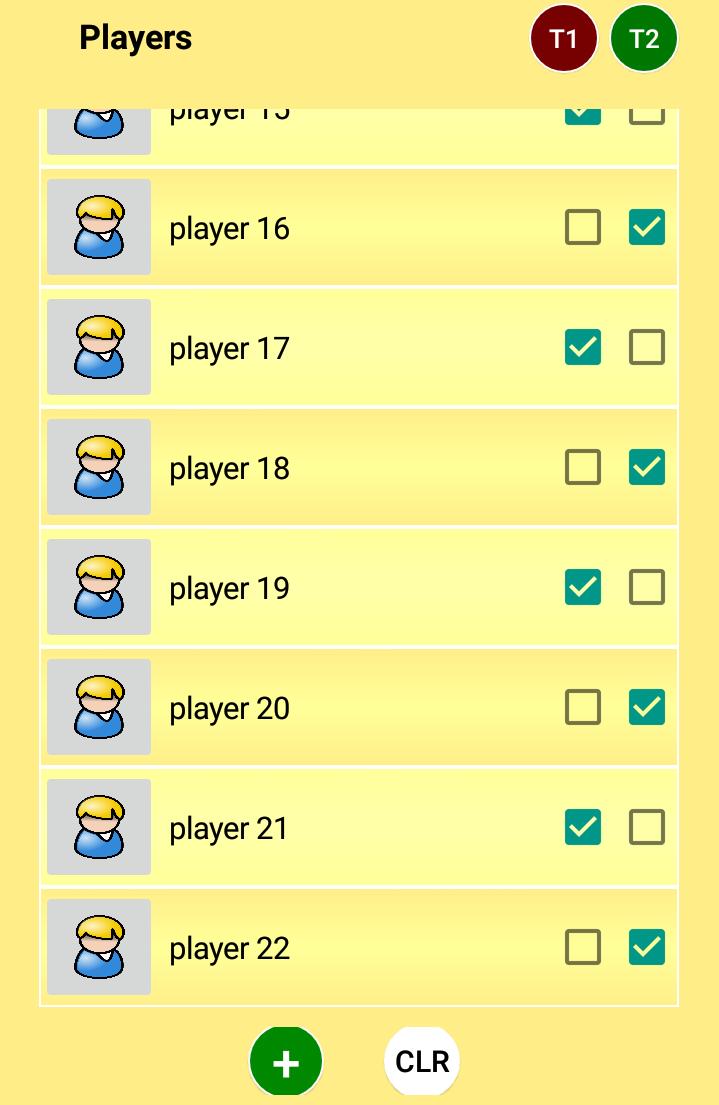Uncheck T1 box for player 21
Image resolution: width=719 pixels, height=1105 pixels.
583,828
